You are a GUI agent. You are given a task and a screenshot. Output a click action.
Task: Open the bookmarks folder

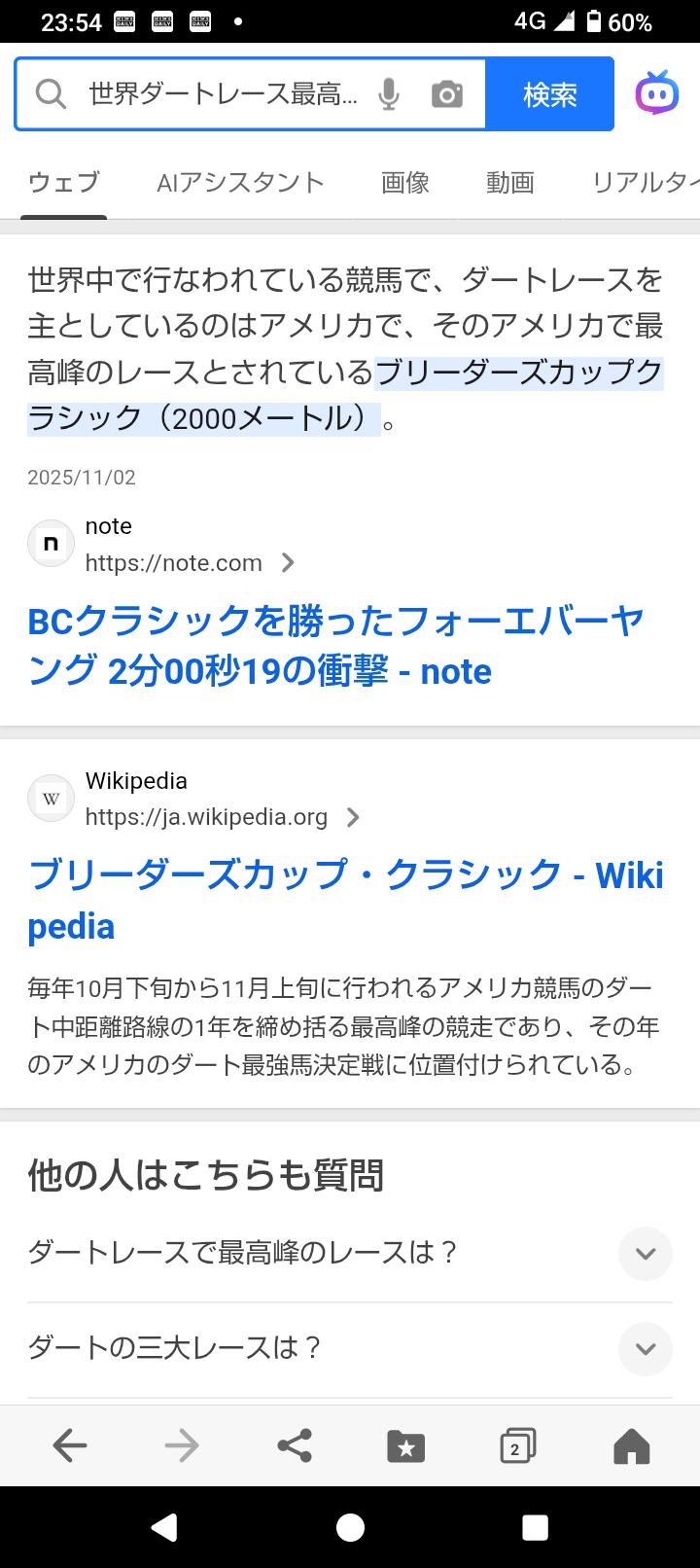(406, 1446)
